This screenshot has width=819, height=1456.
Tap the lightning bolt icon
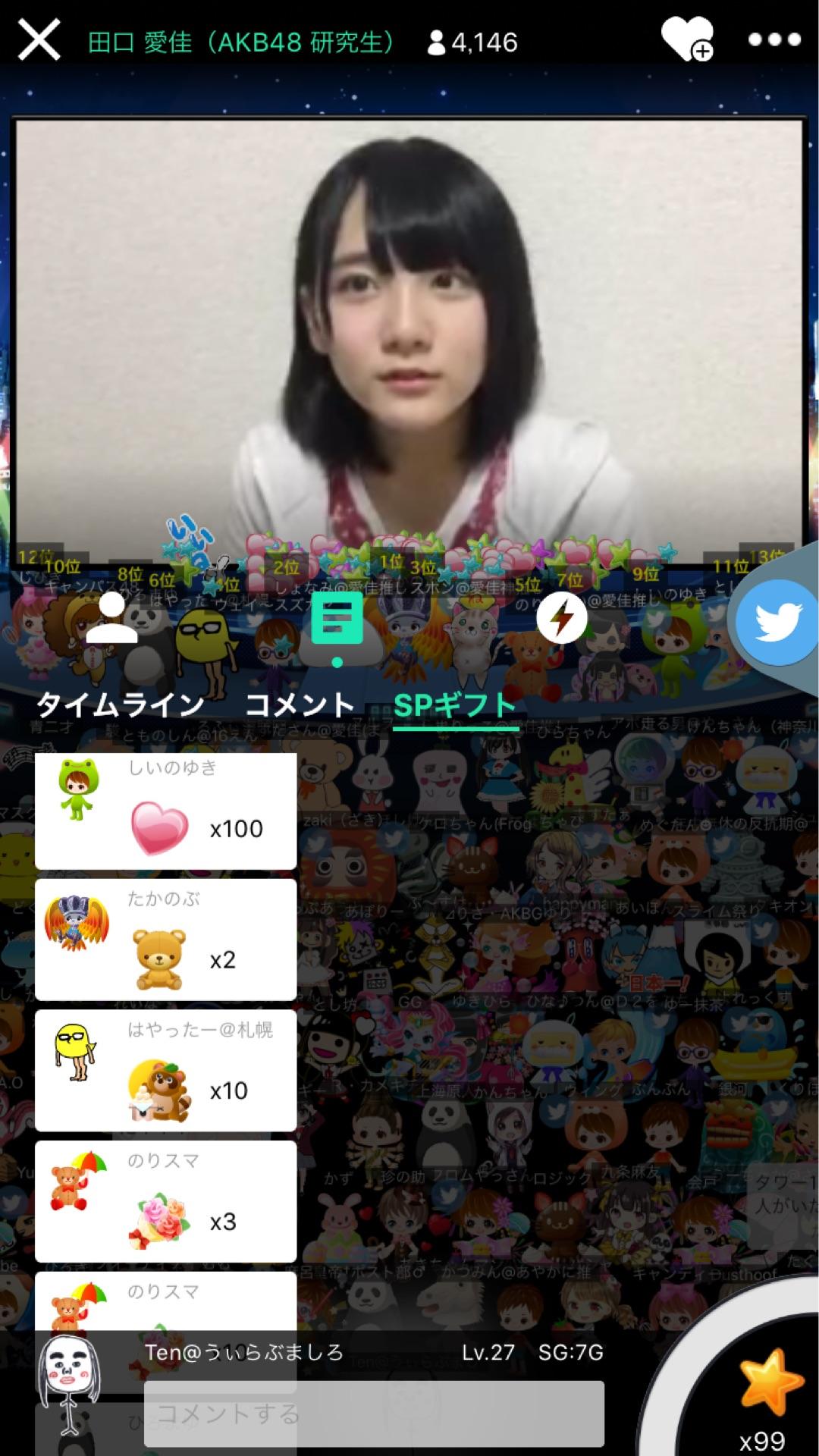point(561,618)
